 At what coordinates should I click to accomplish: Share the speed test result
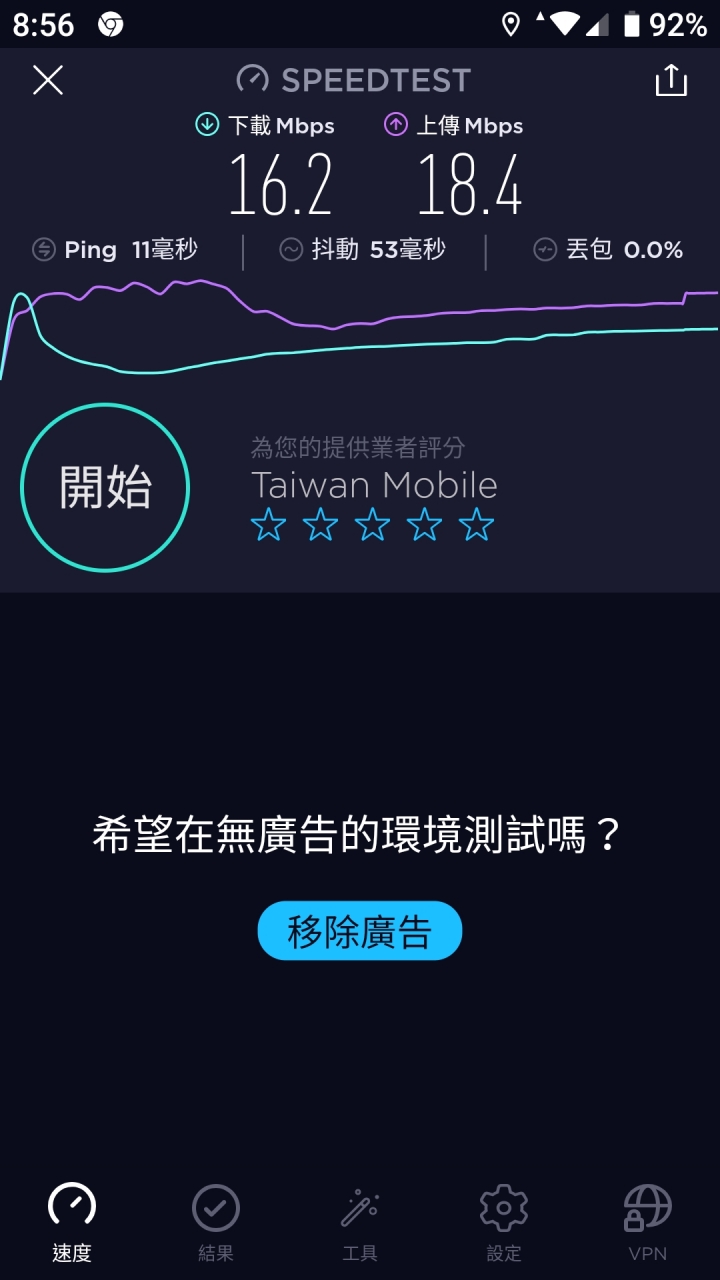coord(671,80)
